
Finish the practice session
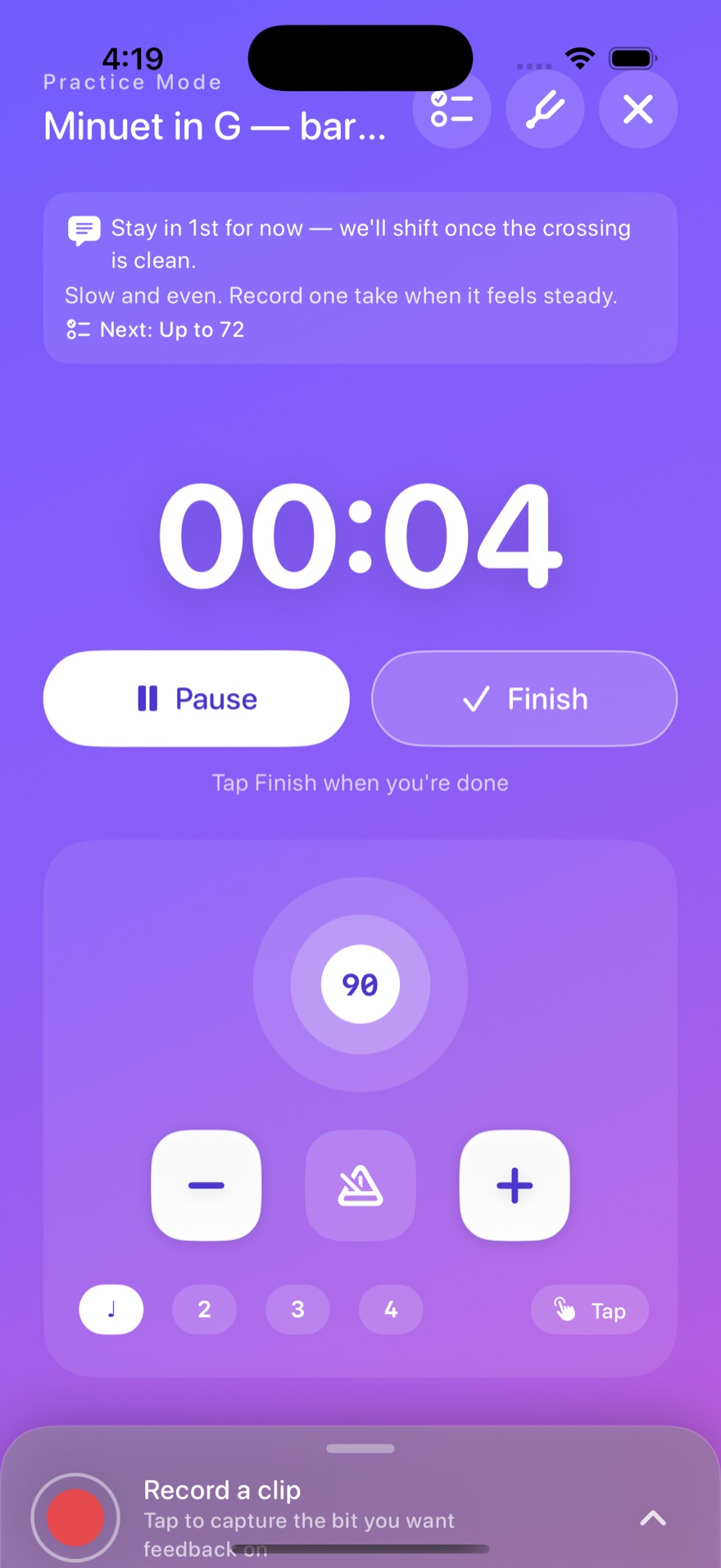(524, 698)
